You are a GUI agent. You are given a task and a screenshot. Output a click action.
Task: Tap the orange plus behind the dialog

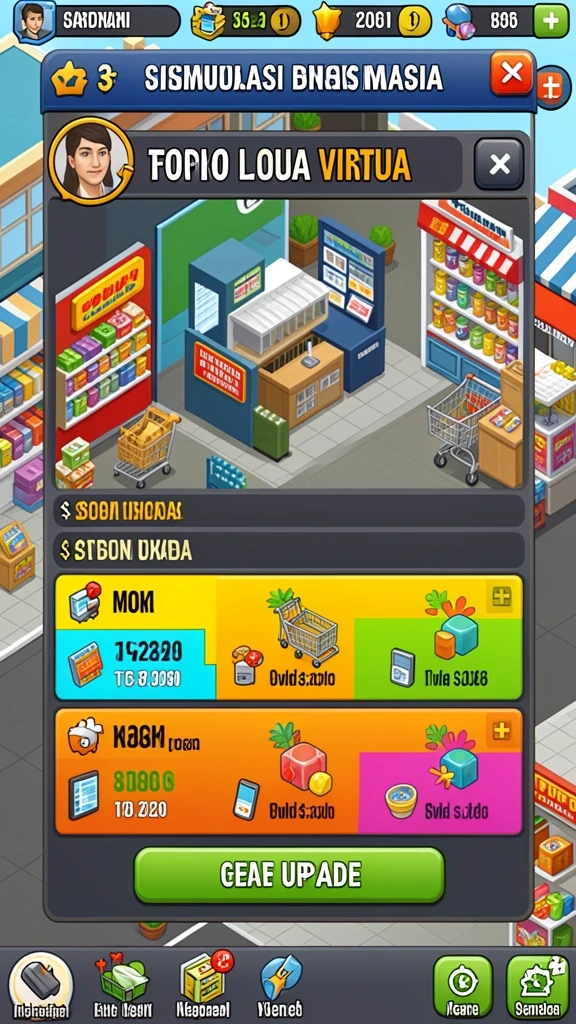[552, 89]
